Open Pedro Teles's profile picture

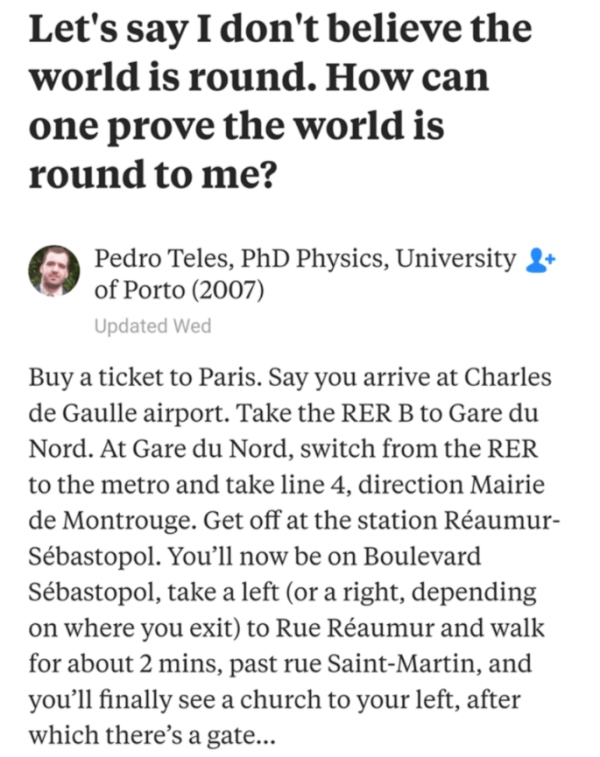(54, 271)
